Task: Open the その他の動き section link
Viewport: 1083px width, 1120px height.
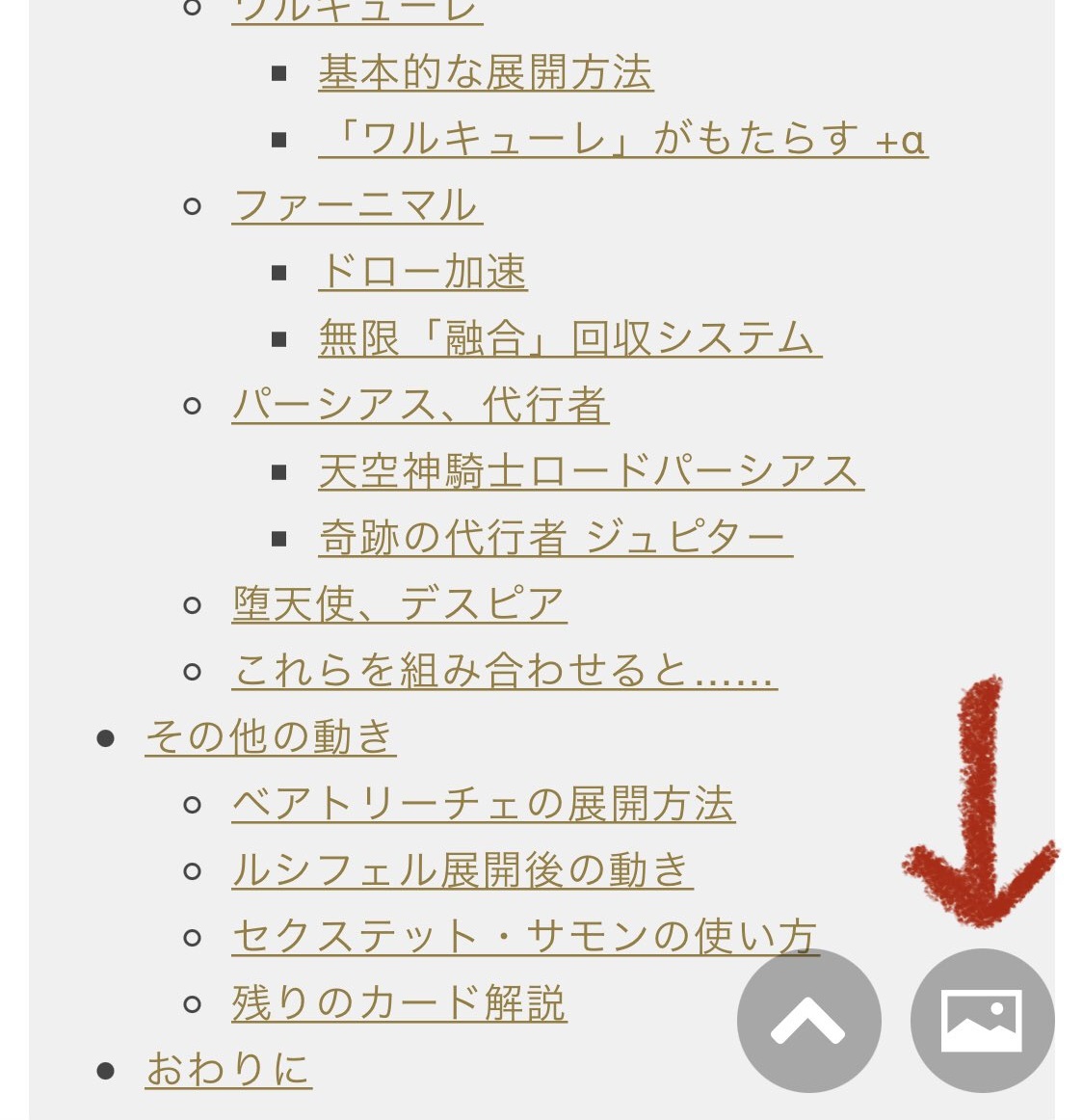Action: [270, 738]
